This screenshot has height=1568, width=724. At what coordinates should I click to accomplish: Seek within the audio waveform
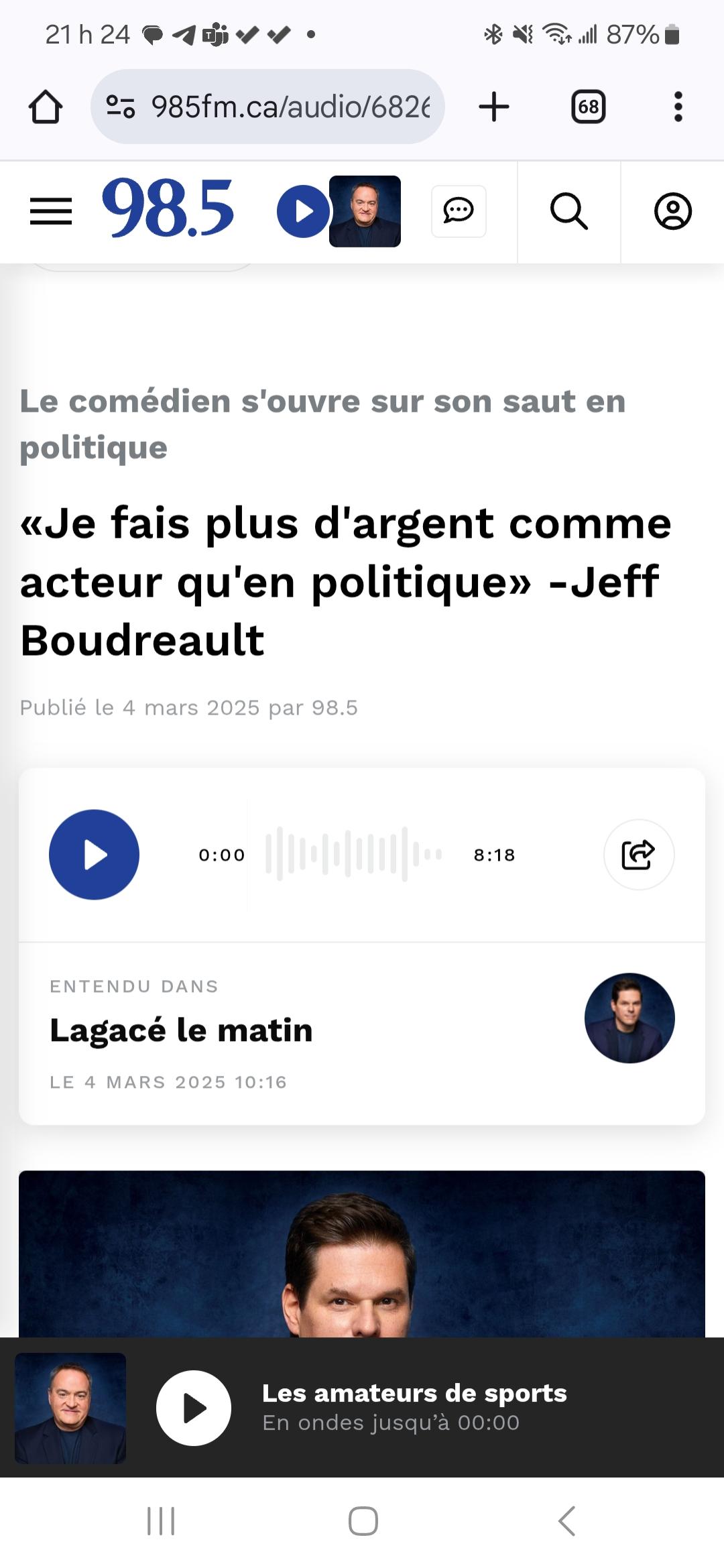point(353,855)
